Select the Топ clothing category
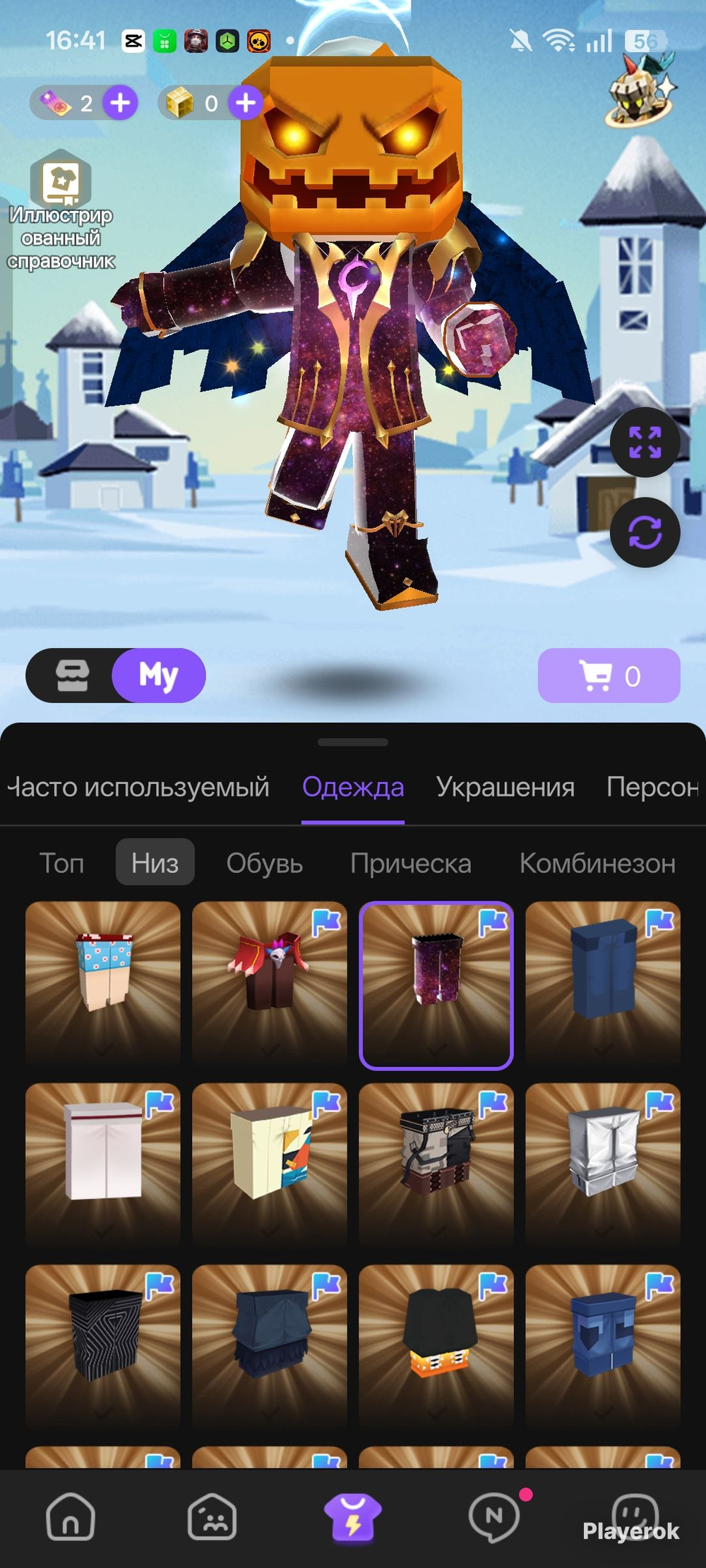 point(61,863)
